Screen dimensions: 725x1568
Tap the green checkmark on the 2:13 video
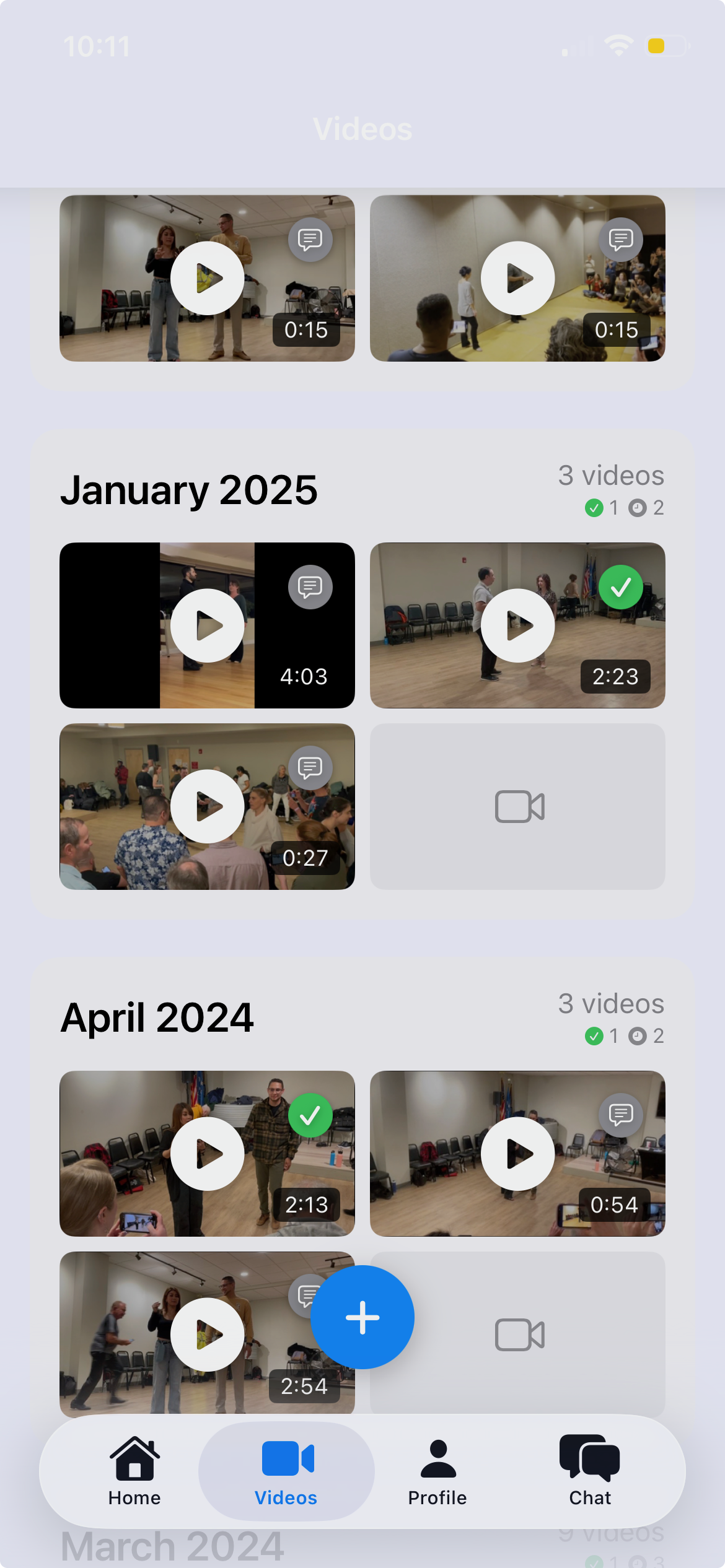tap(310, 1115)
